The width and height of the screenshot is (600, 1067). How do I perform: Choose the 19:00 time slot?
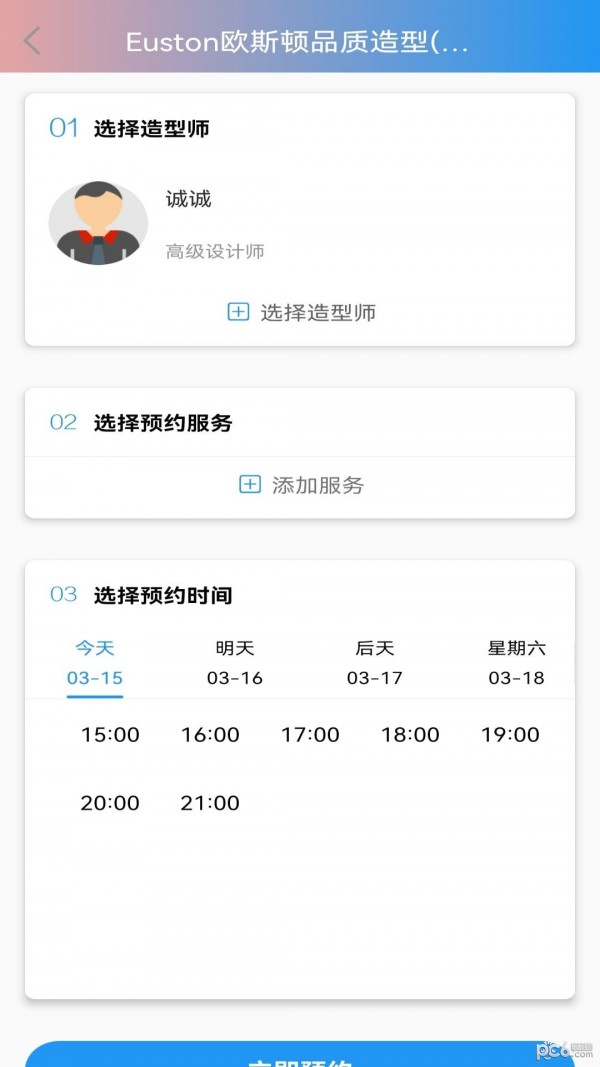[x=510, y=735]
